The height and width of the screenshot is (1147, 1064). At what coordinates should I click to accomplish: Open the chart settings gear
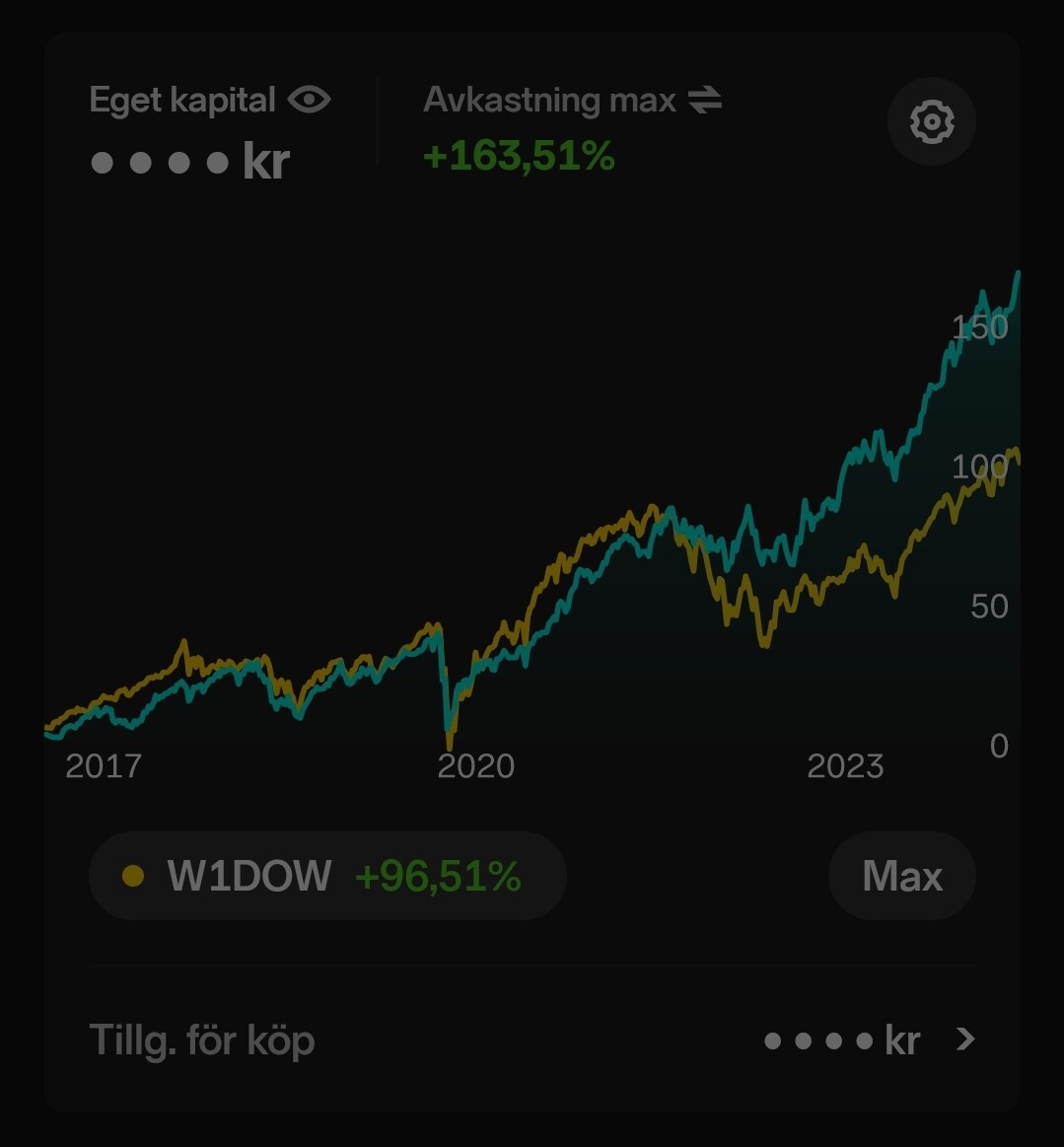931,121
